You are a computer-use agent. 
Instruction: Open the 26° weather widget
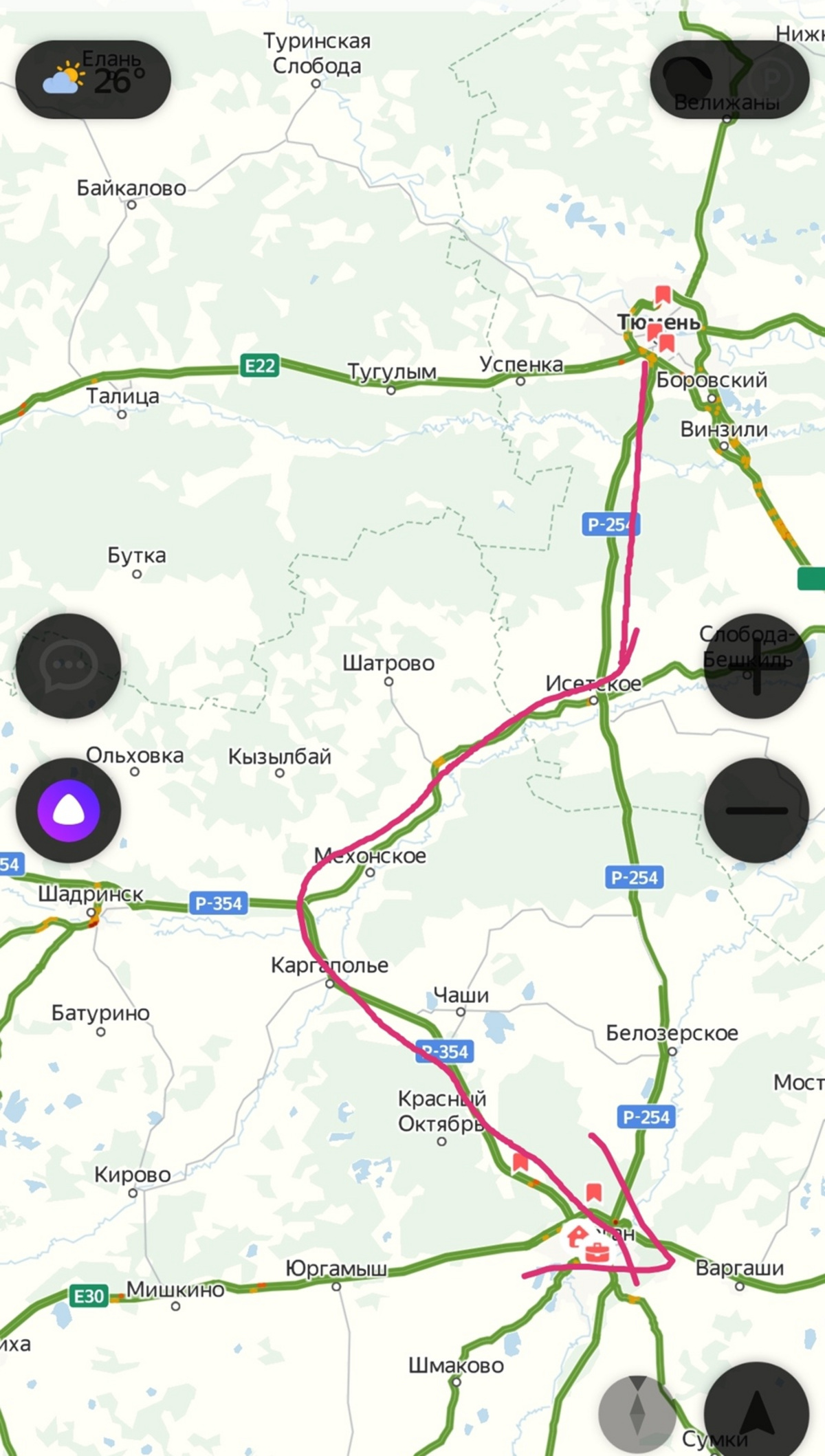point(93,79)
